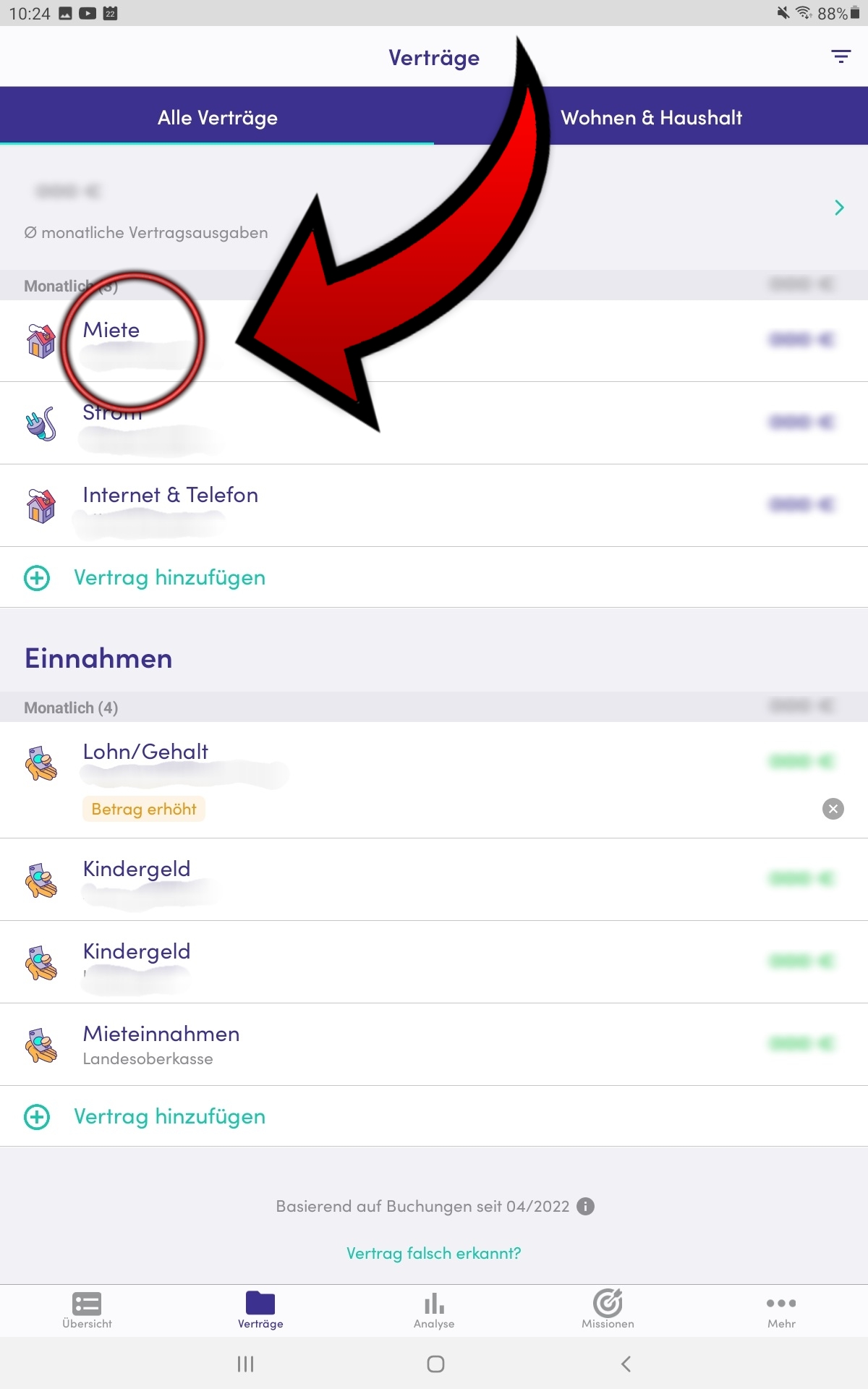Dismiss the Betrag erhöht notice
Screen dimensions: 868x1389
click(x=833, y=809)
